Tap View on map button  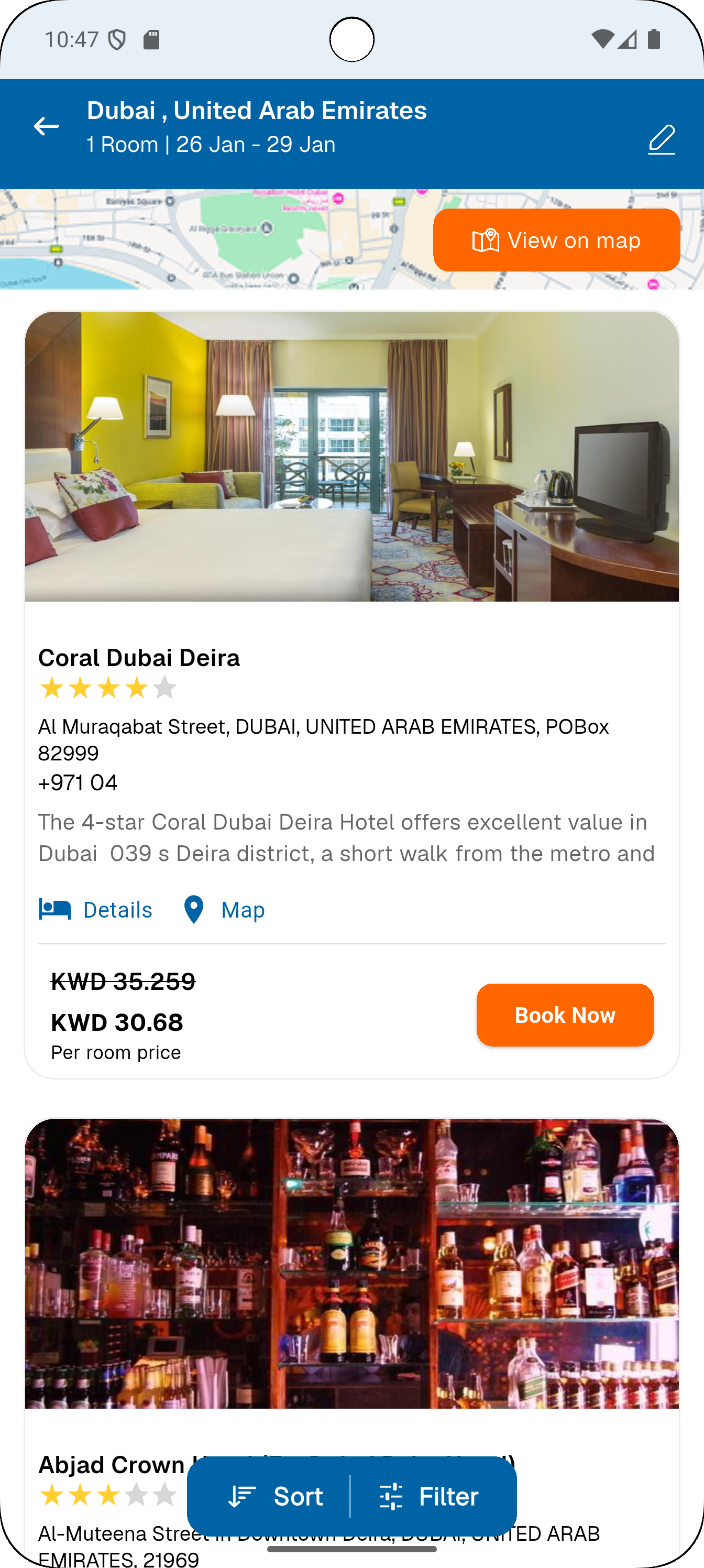(556, 240)
